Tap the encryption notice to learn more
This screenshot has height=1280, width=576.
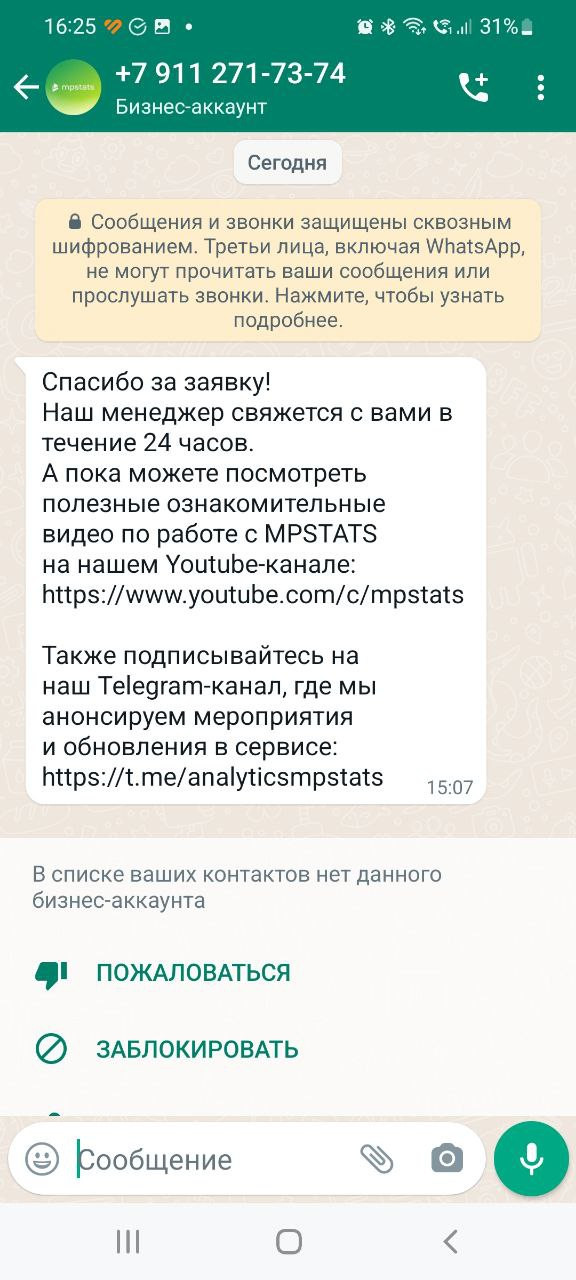[x=288, y=270]
